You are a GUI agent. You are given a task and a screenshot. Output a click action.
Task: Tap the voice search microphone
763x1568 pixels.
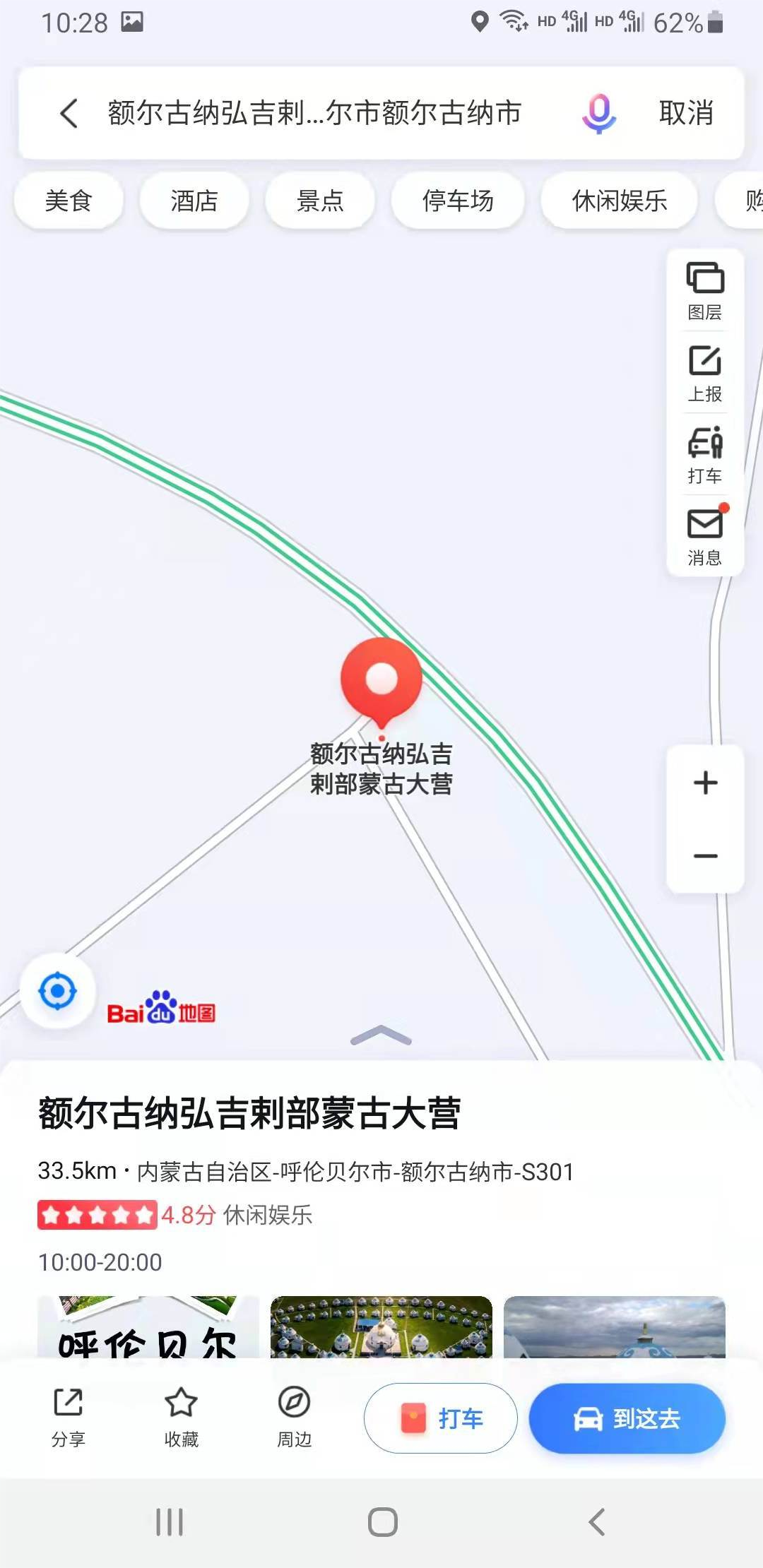[598, 113]
